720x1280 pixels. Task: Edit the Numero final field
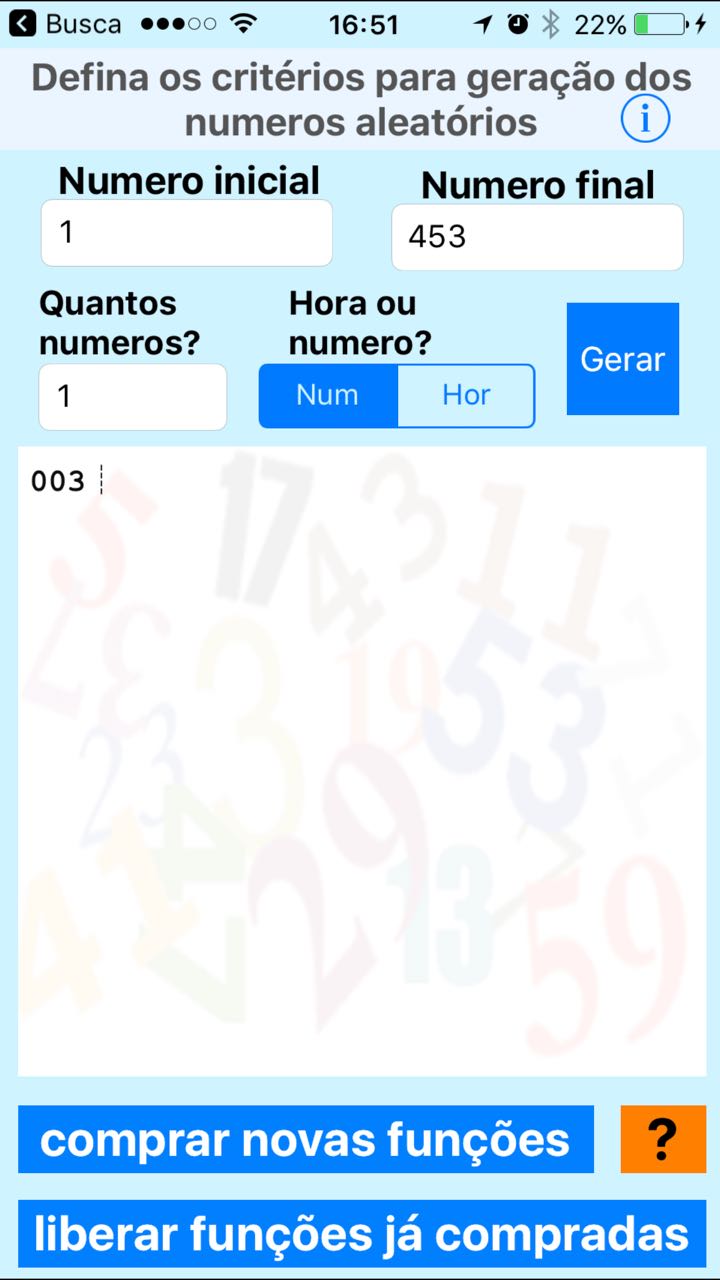click(x=537, y=237)
